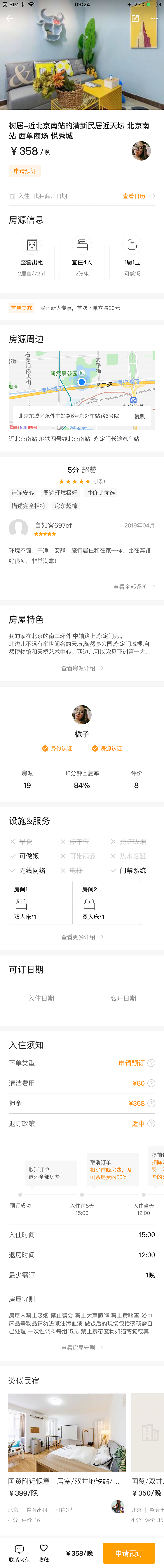Viewport: 164px width, 1568px height.
Task: Copy the address with 复制
Action: (140, 416)
